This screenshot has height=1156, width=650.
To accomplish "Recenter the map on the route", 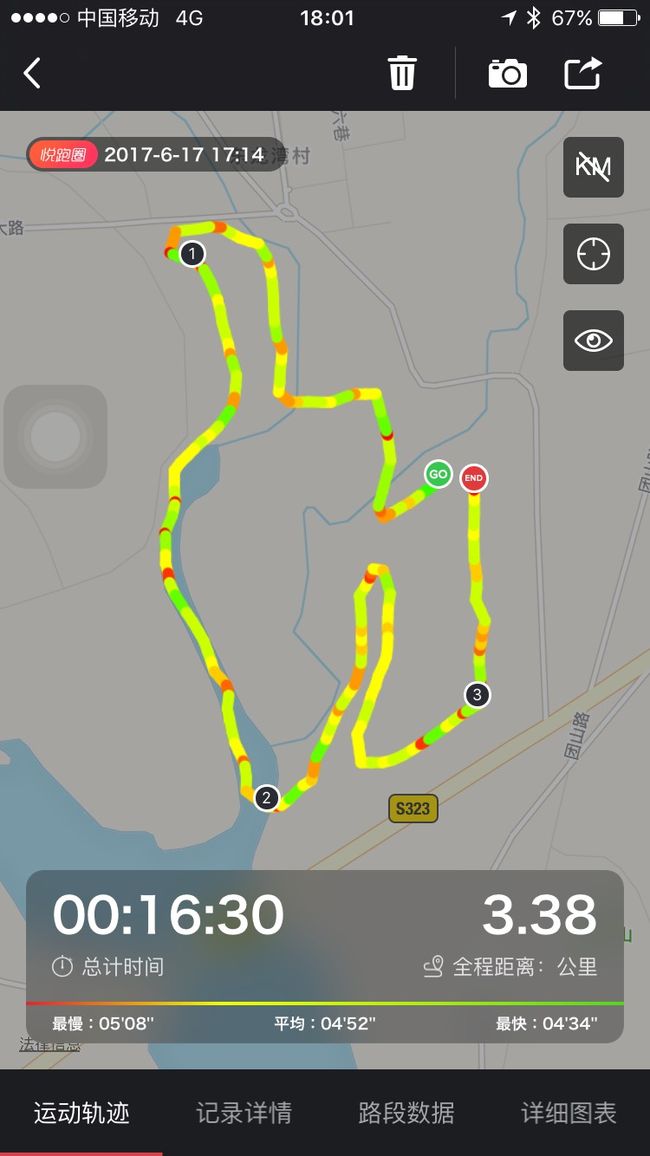I will click(593, 254).
